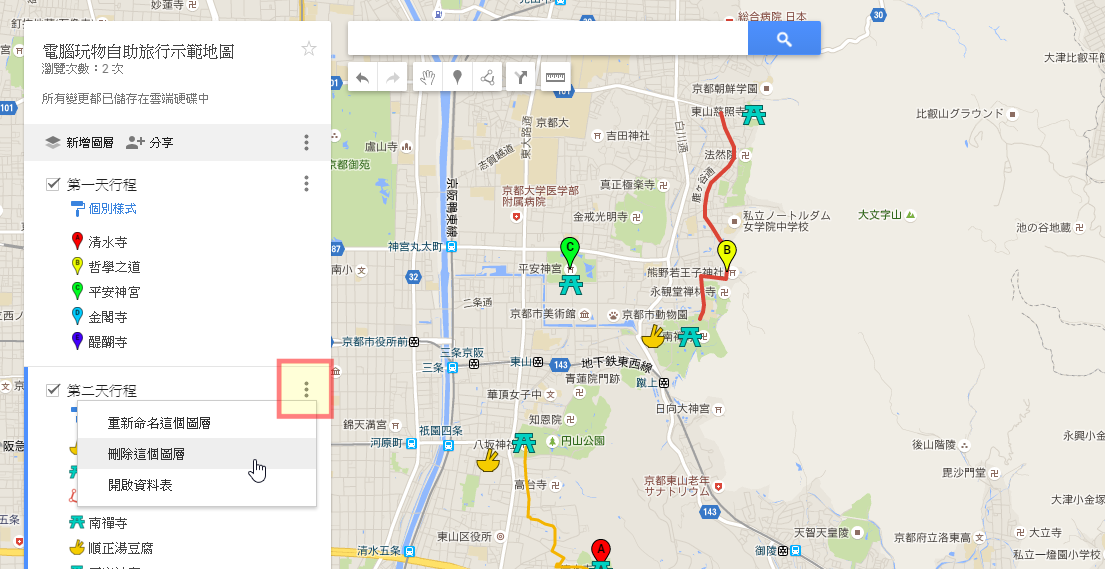
Task: Choose 重新命名這個圖層 from the menu
Action: click(x=159, y=423)
